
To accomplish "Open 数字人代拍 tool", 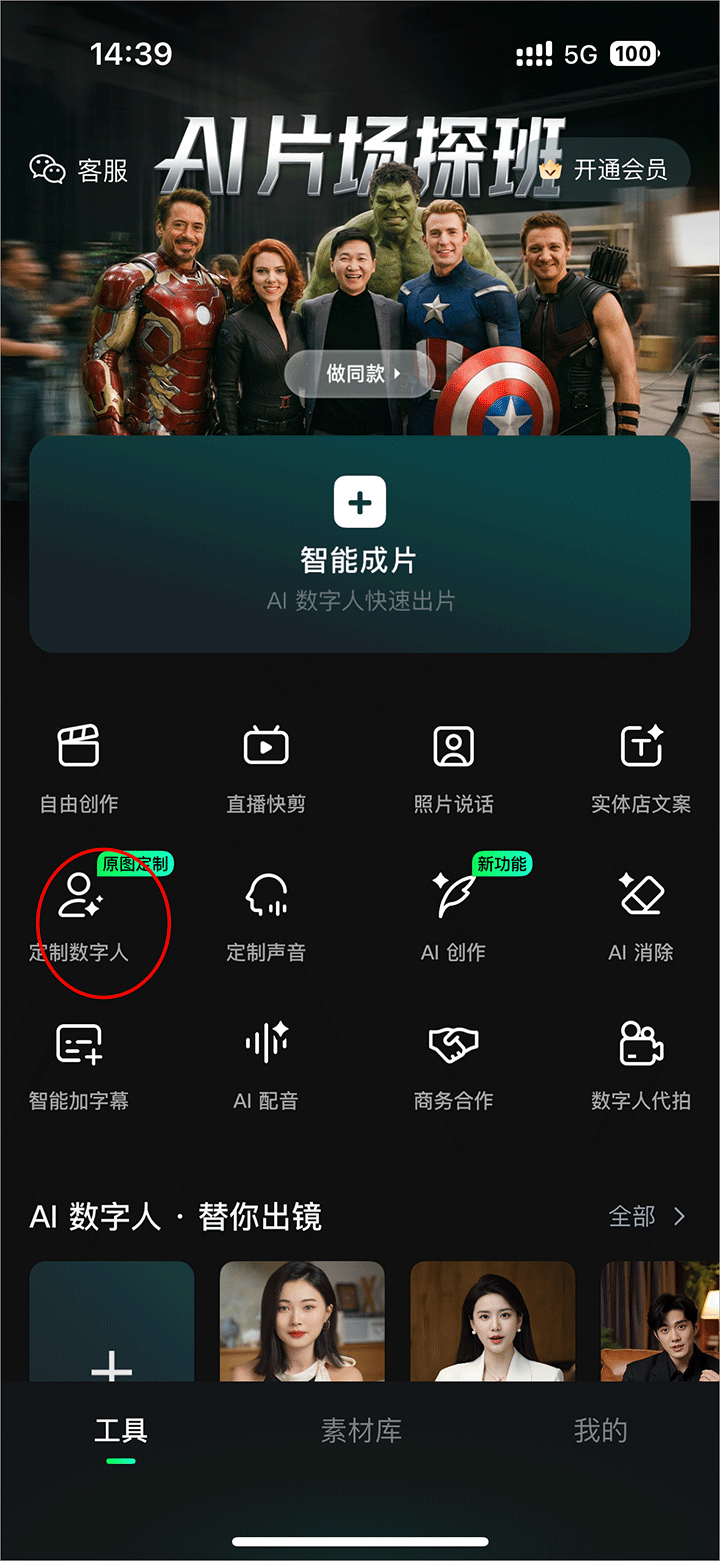I will [640, 1064].
